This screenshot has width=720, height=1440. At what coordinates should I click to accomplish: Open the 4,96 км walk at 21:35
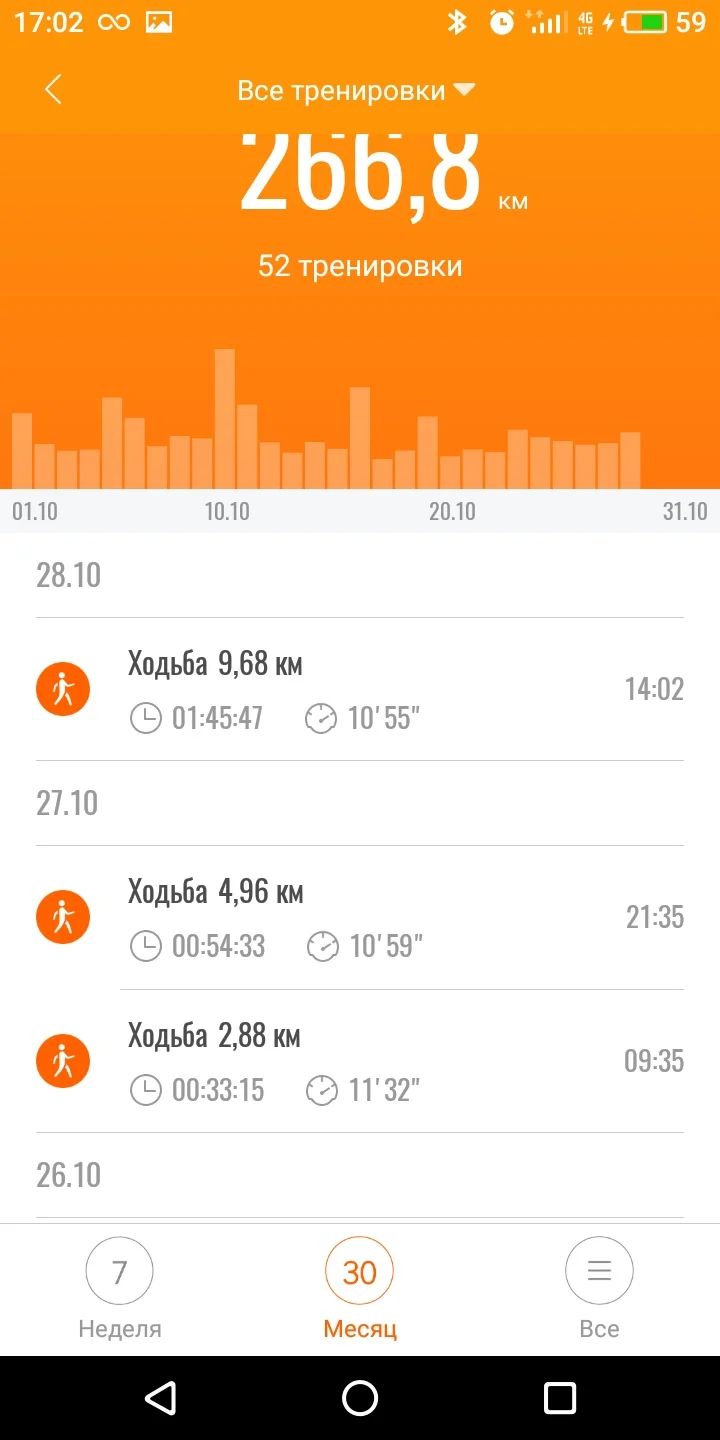coord(360,918)
